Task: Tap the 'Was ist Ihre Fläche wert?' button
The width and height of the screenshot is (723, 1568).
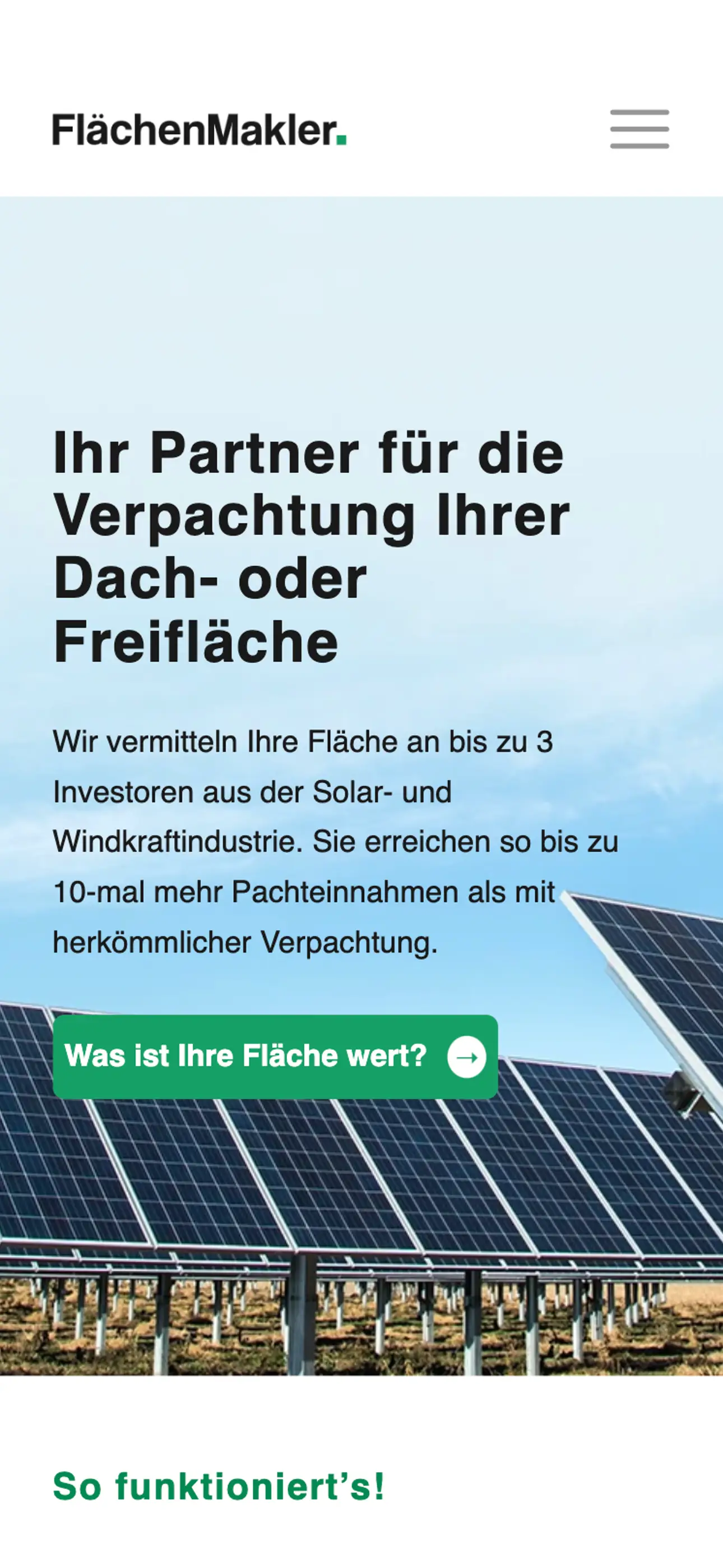Action: tap(275, 1057)
